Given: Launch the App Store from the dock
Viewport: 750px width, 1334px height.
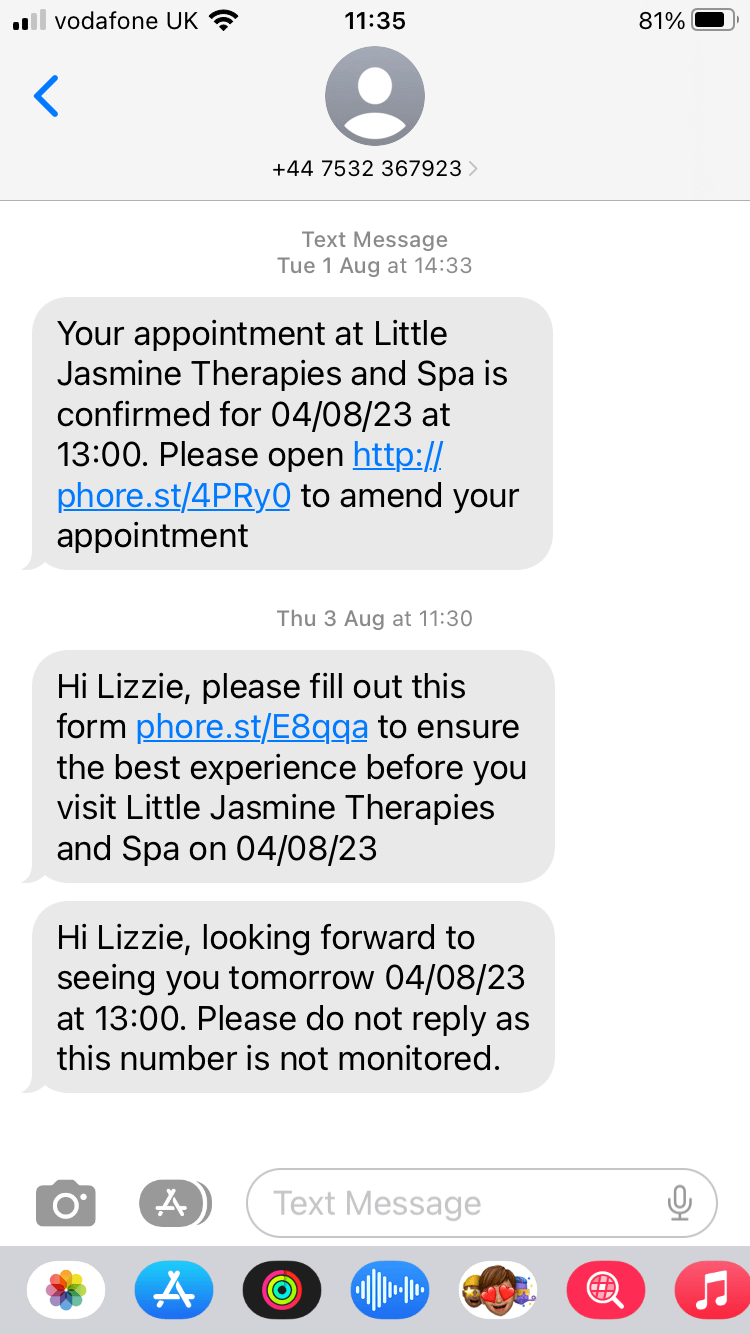Looking at the screenshot, I should pyautogui.click(x=173, y=1290).
